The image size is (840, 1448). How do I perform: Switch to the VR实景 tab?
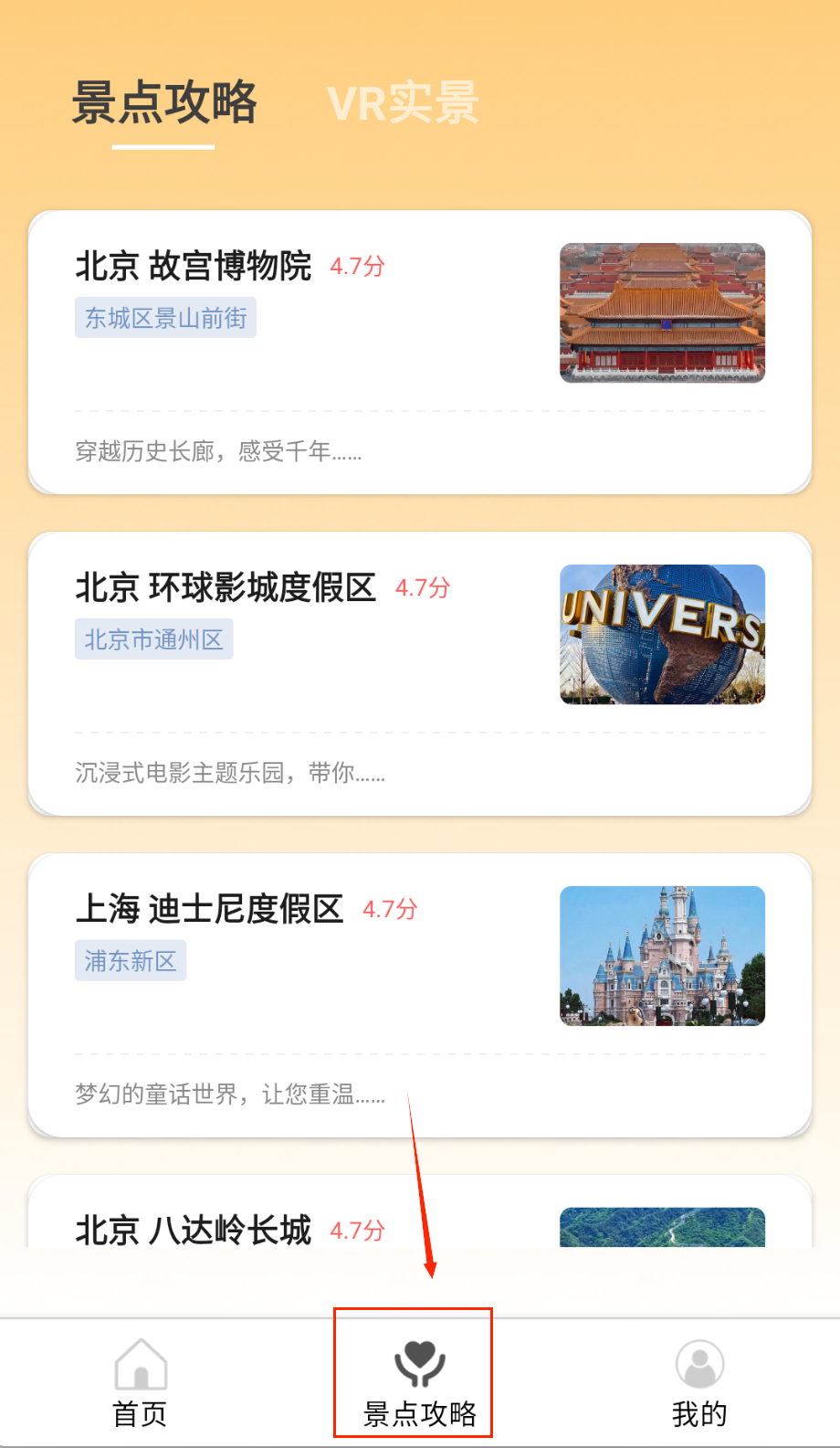pyautogui.click(x=403, y=102)
